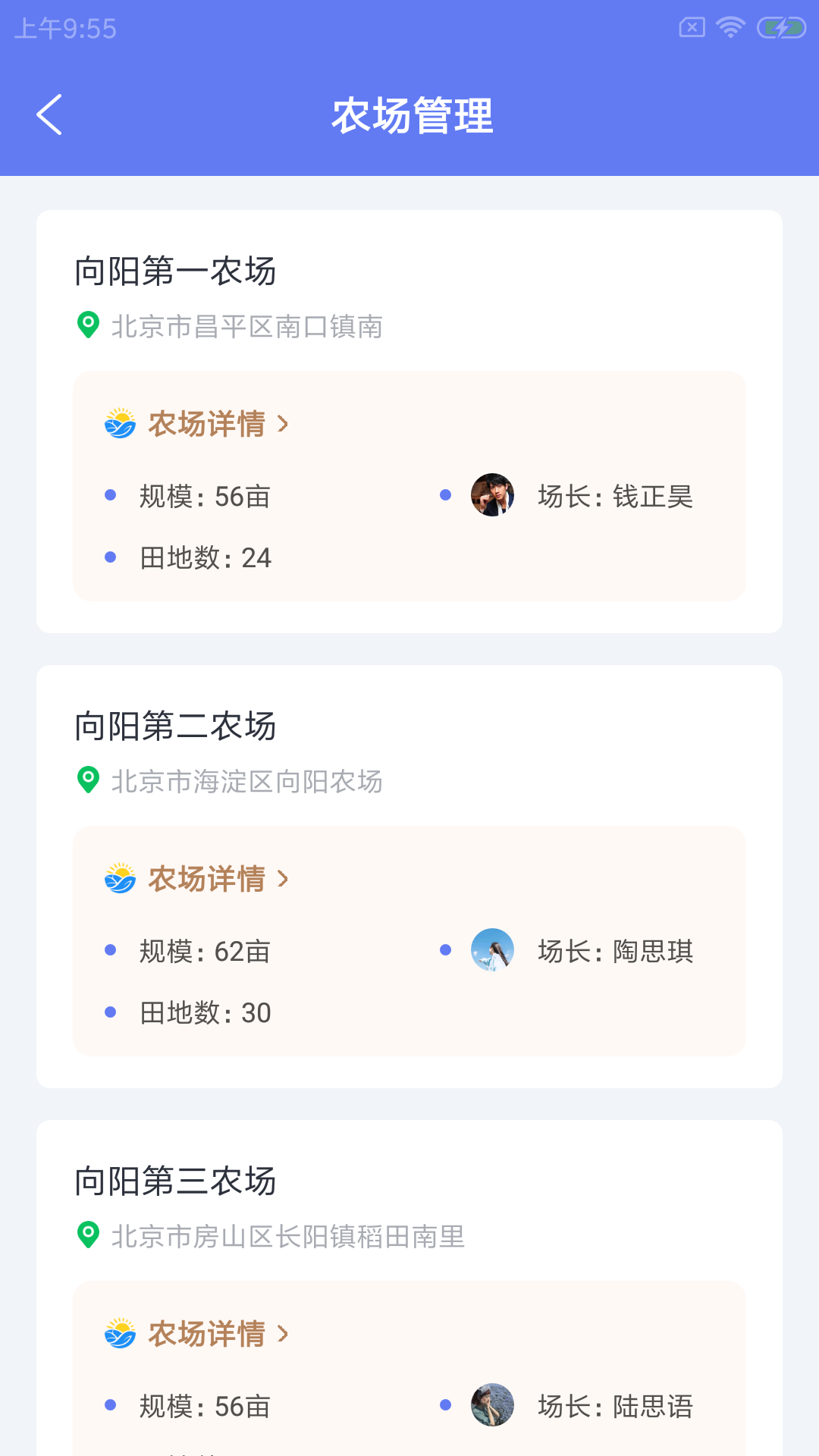Select the farm logo icon in 向阳第一农场 card
This screenshot has width=819, height=1456.
pos(119,425)
